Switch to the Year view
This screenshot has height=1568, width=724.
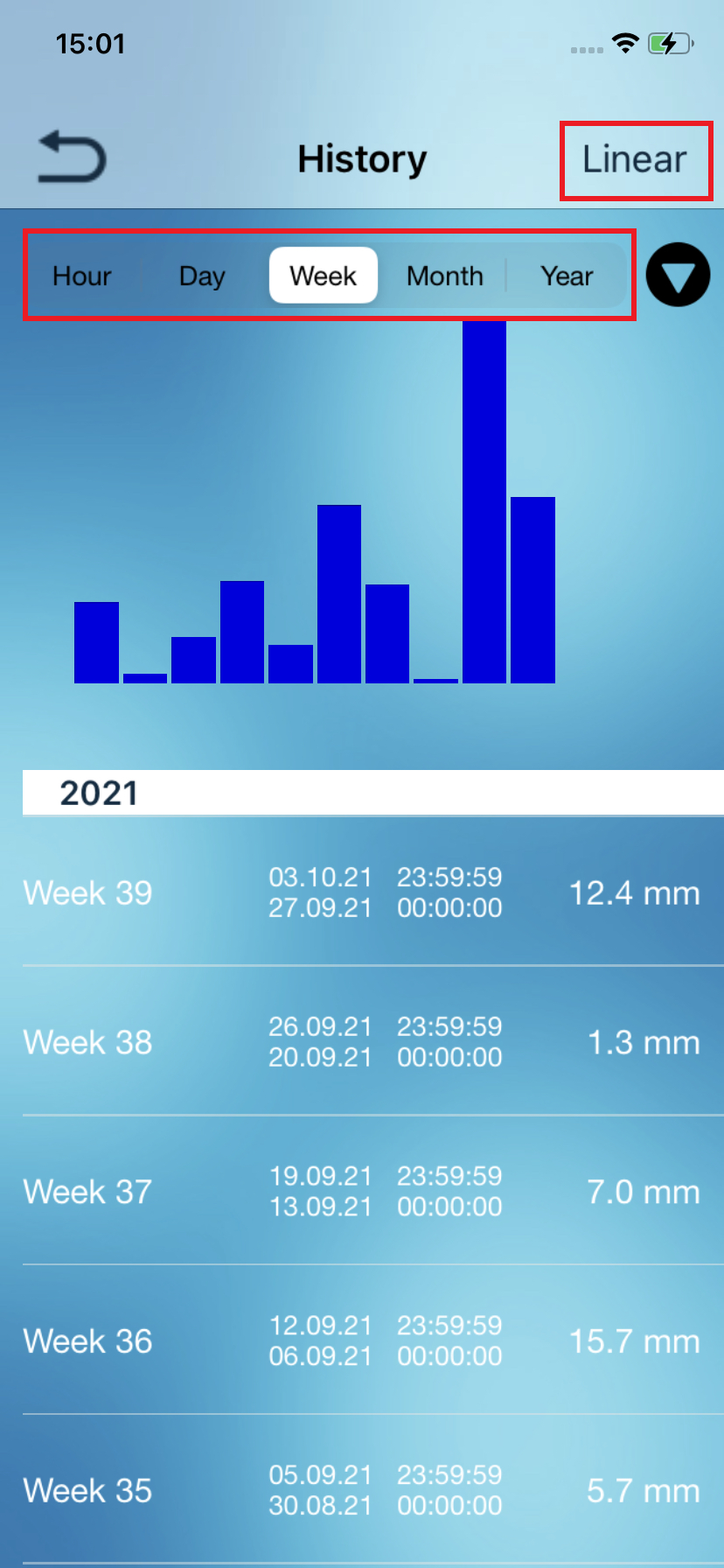click(x=567, y=276)
